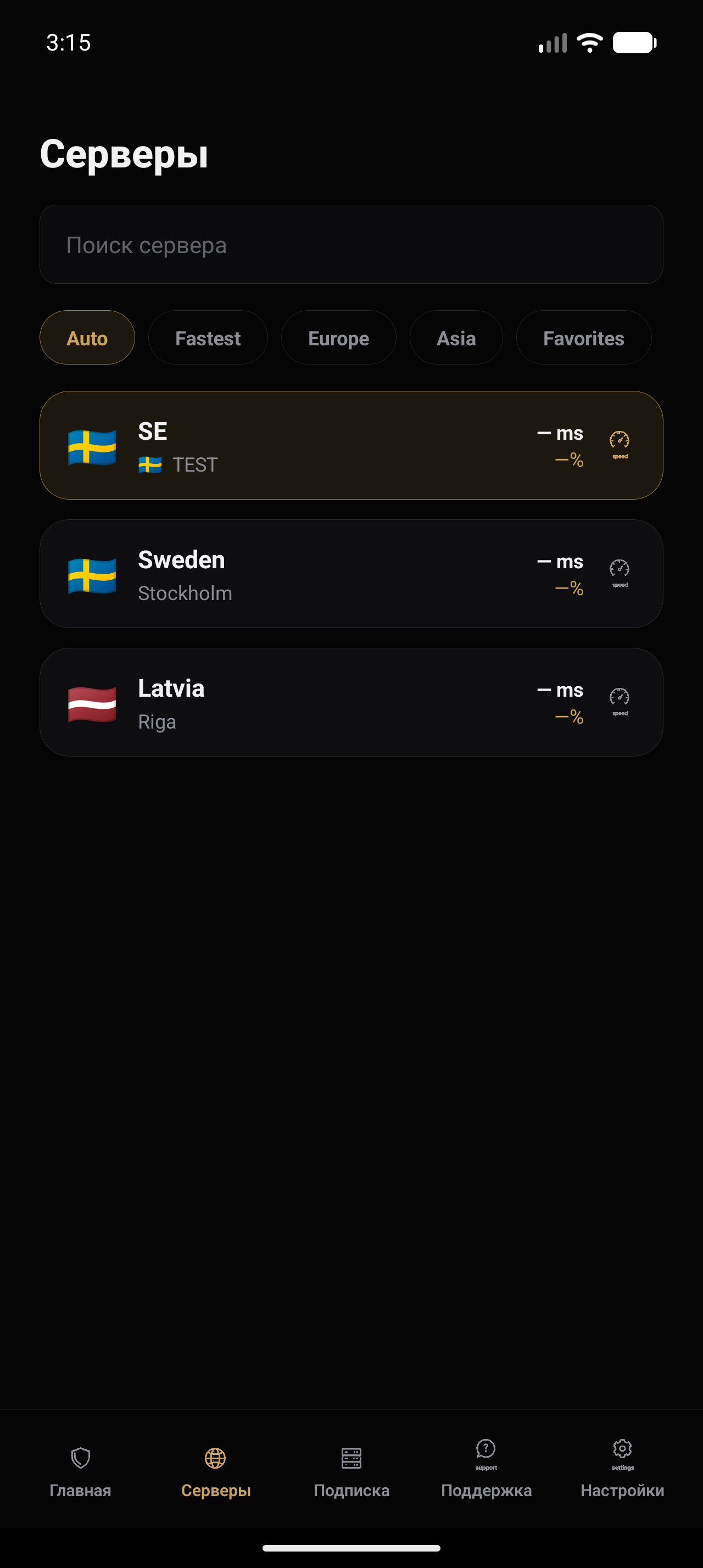
Task: Select the Auto filter chip
Action: click(x=87, y=338)
